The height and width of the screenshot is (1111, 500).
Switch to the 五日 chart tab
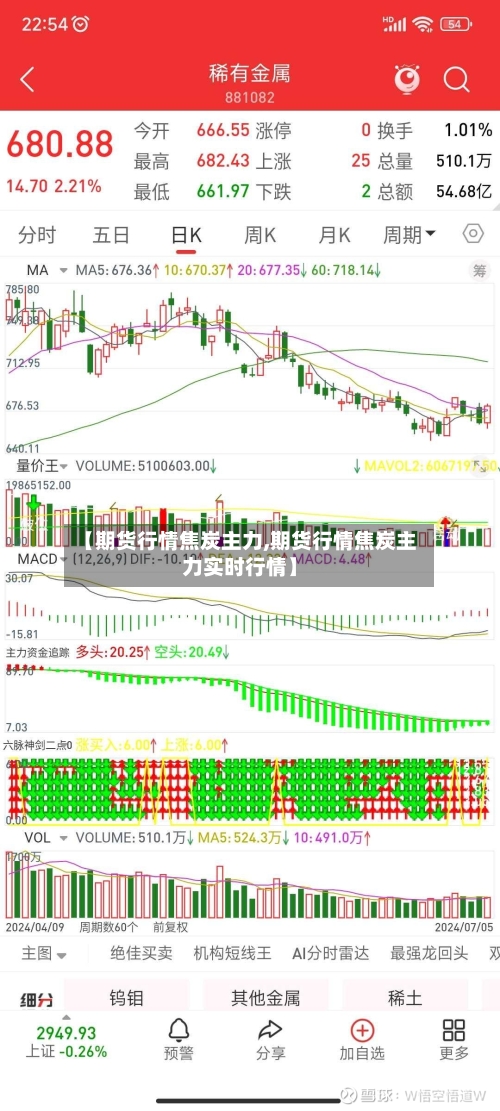[111, 235]
